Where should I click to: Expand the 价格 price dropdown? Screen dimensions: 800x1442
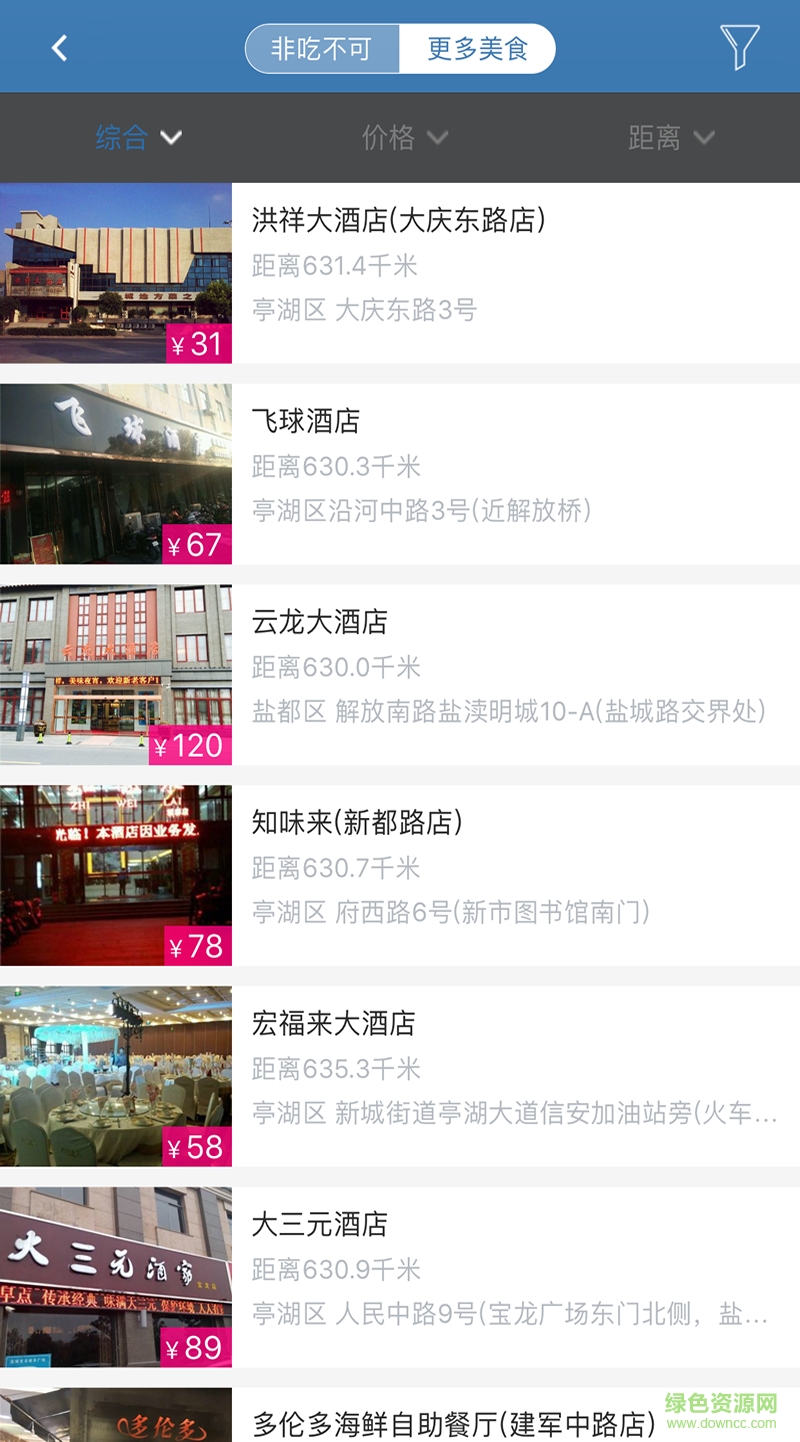(404, 138)
